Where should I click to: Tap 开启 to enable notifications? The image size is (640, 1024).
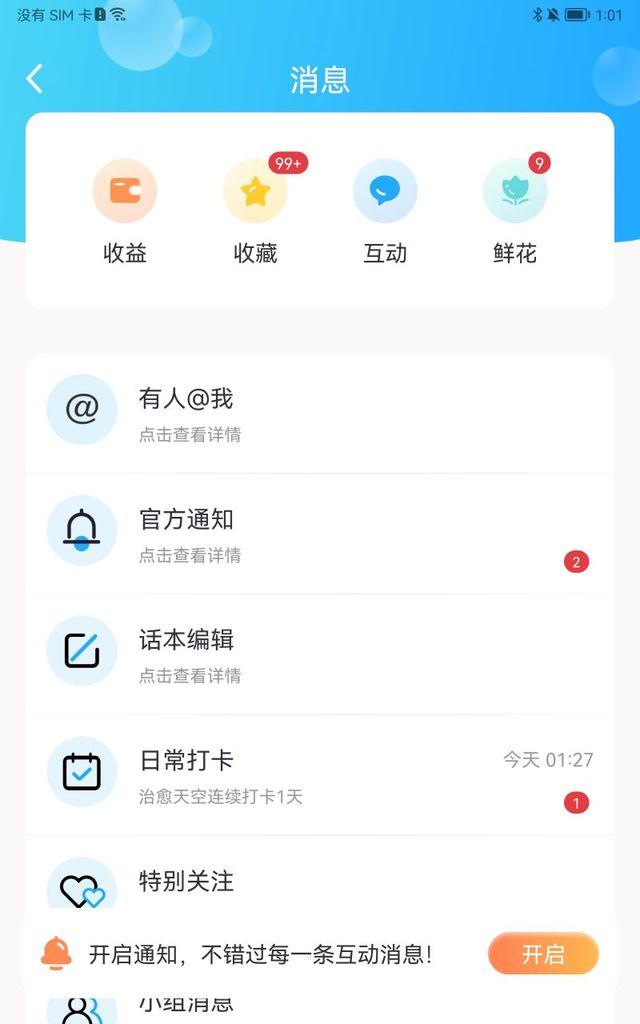(543, 954)
